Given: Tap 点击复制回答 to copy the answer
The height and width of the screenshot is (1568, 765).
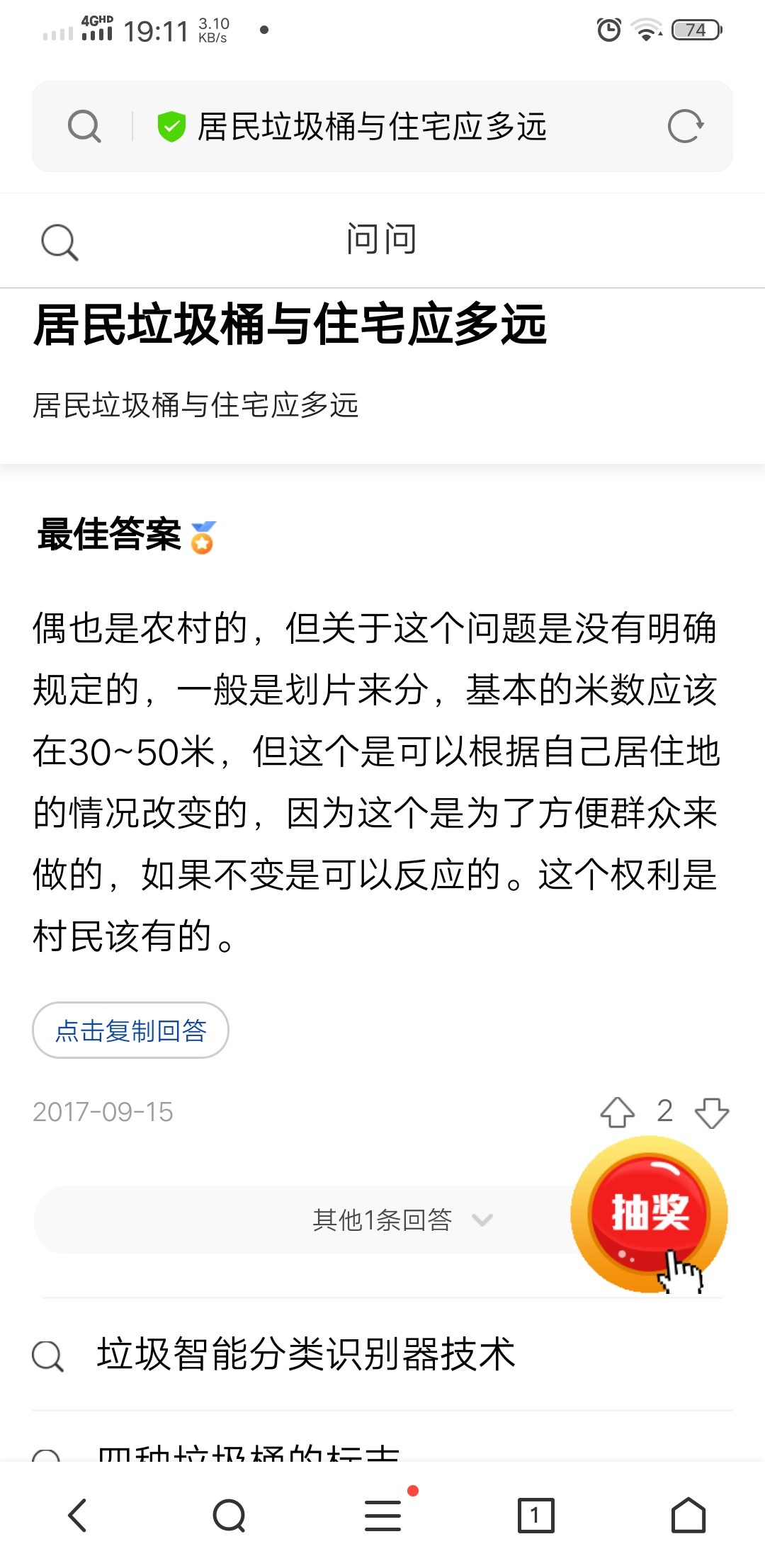Looking at the screenshot, I should [130, 1030].
